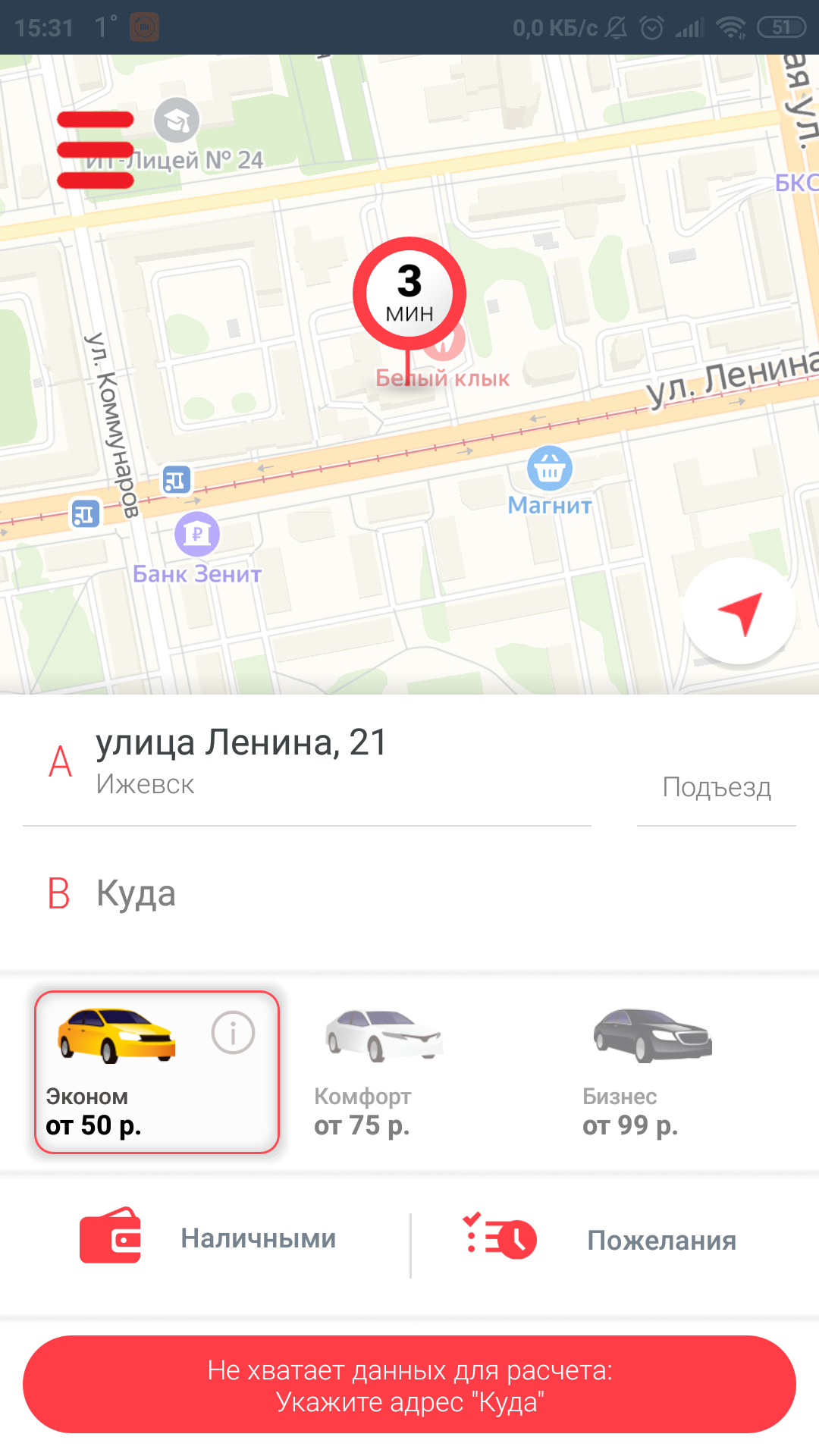
Task: Show info about the Эконом tariff
Action: point(233,1033)
